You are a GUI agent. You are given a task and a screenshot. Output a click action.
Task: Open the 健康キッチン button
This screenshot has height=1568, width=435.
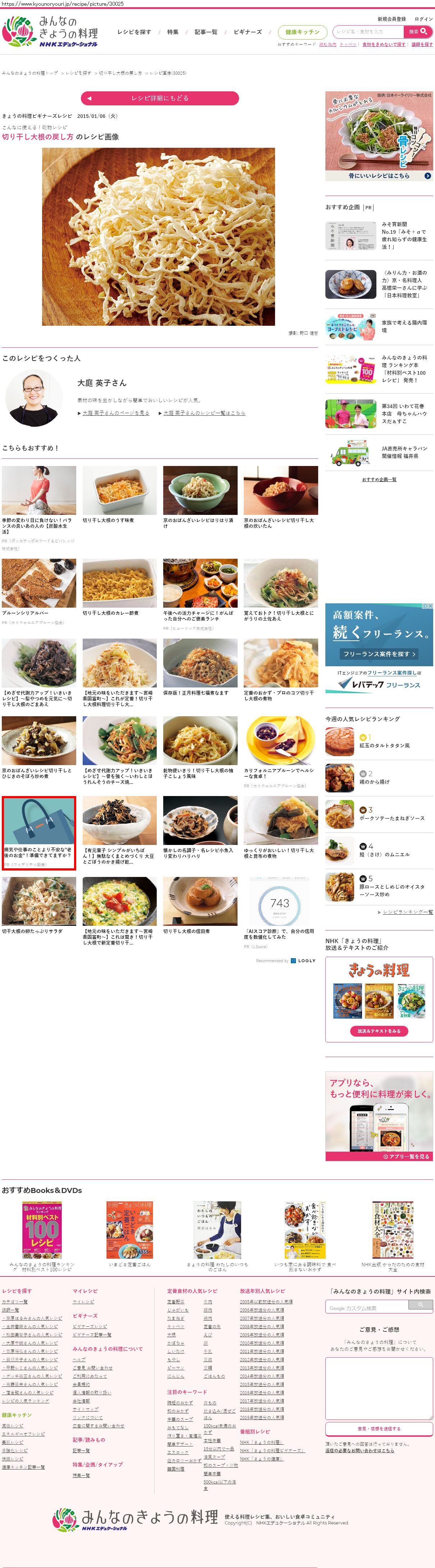(302, 32)
